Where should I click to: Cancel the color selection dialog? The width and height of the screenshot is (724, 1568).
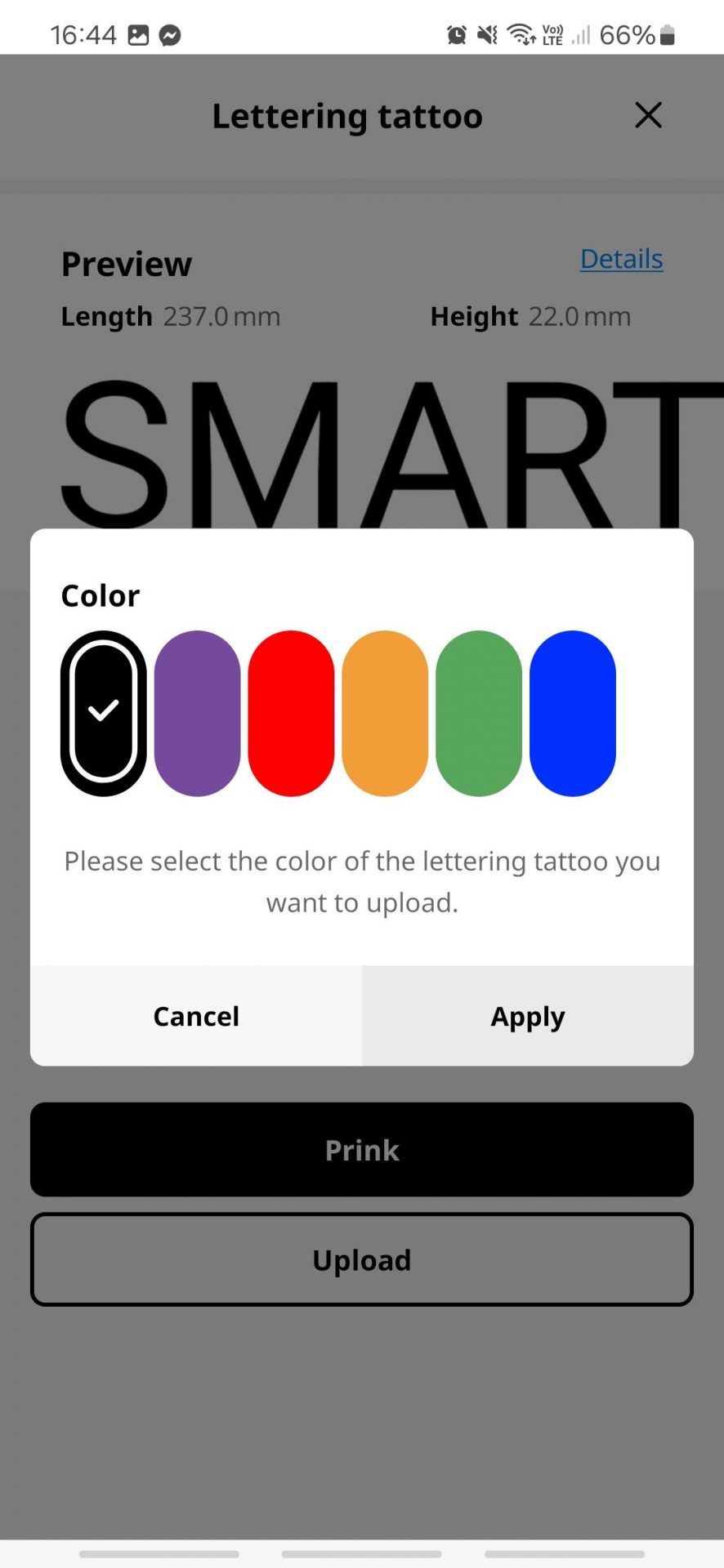(196, 1016)
